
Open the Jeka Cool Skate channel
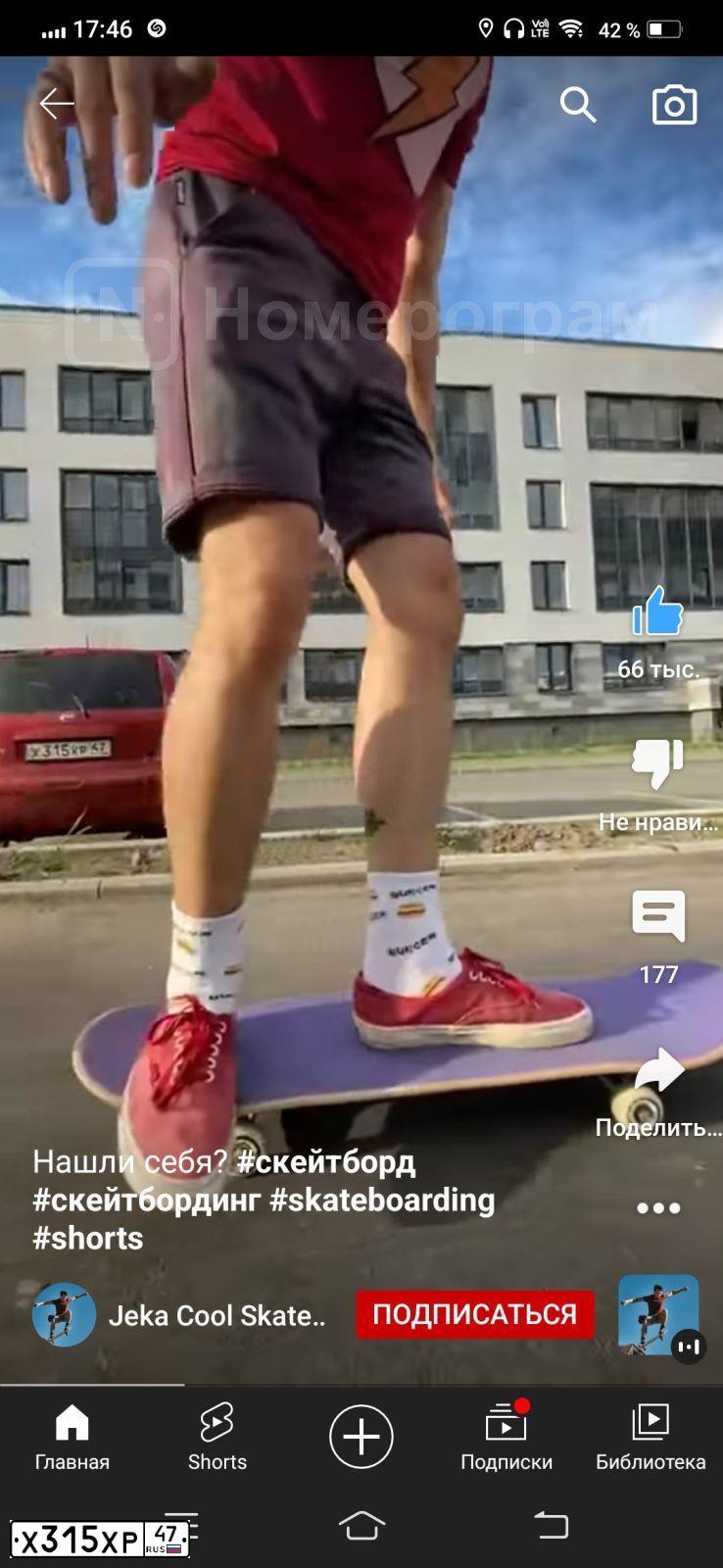coord(217,1315)
